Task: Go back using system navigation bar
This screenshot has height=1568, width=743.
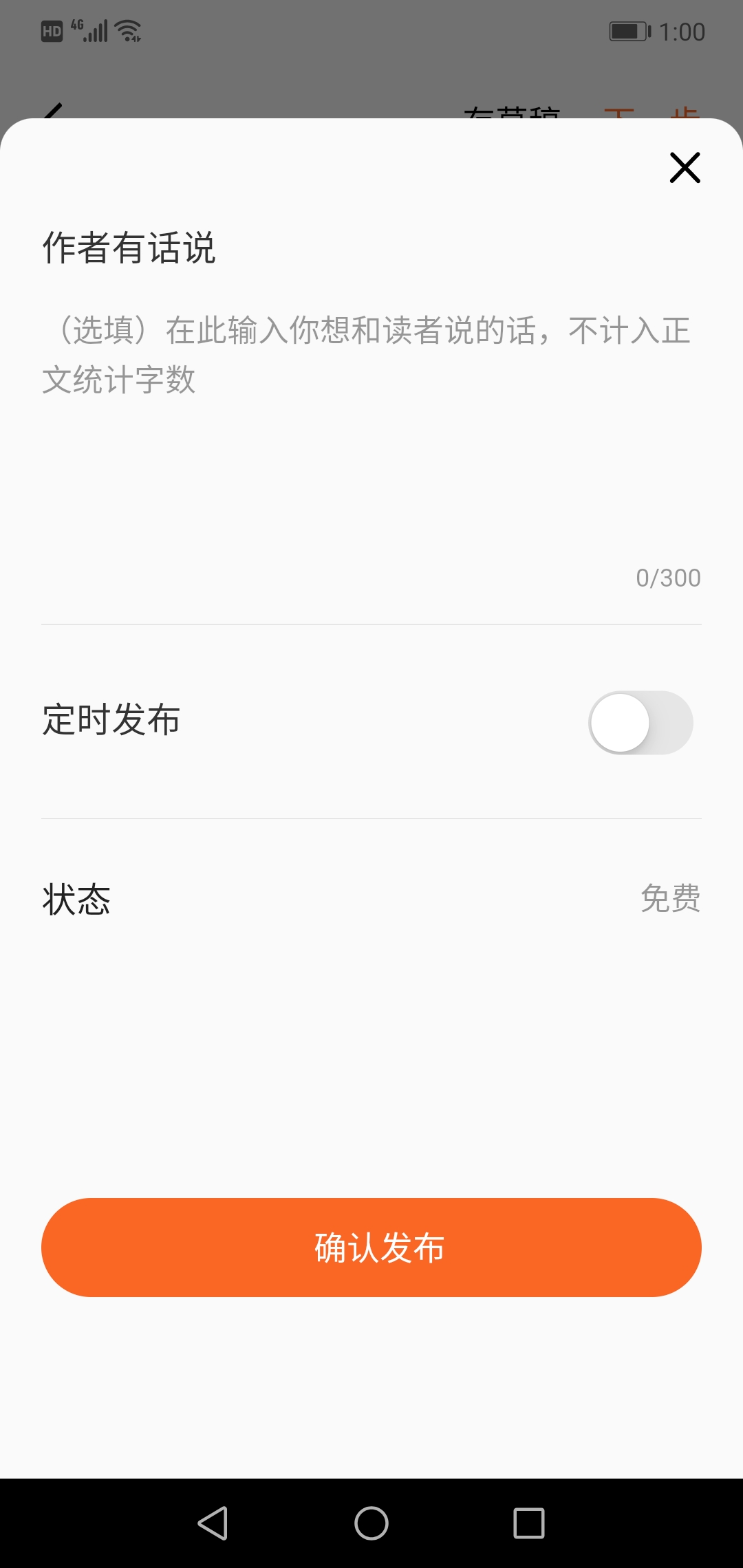Action: point(213,1523)
